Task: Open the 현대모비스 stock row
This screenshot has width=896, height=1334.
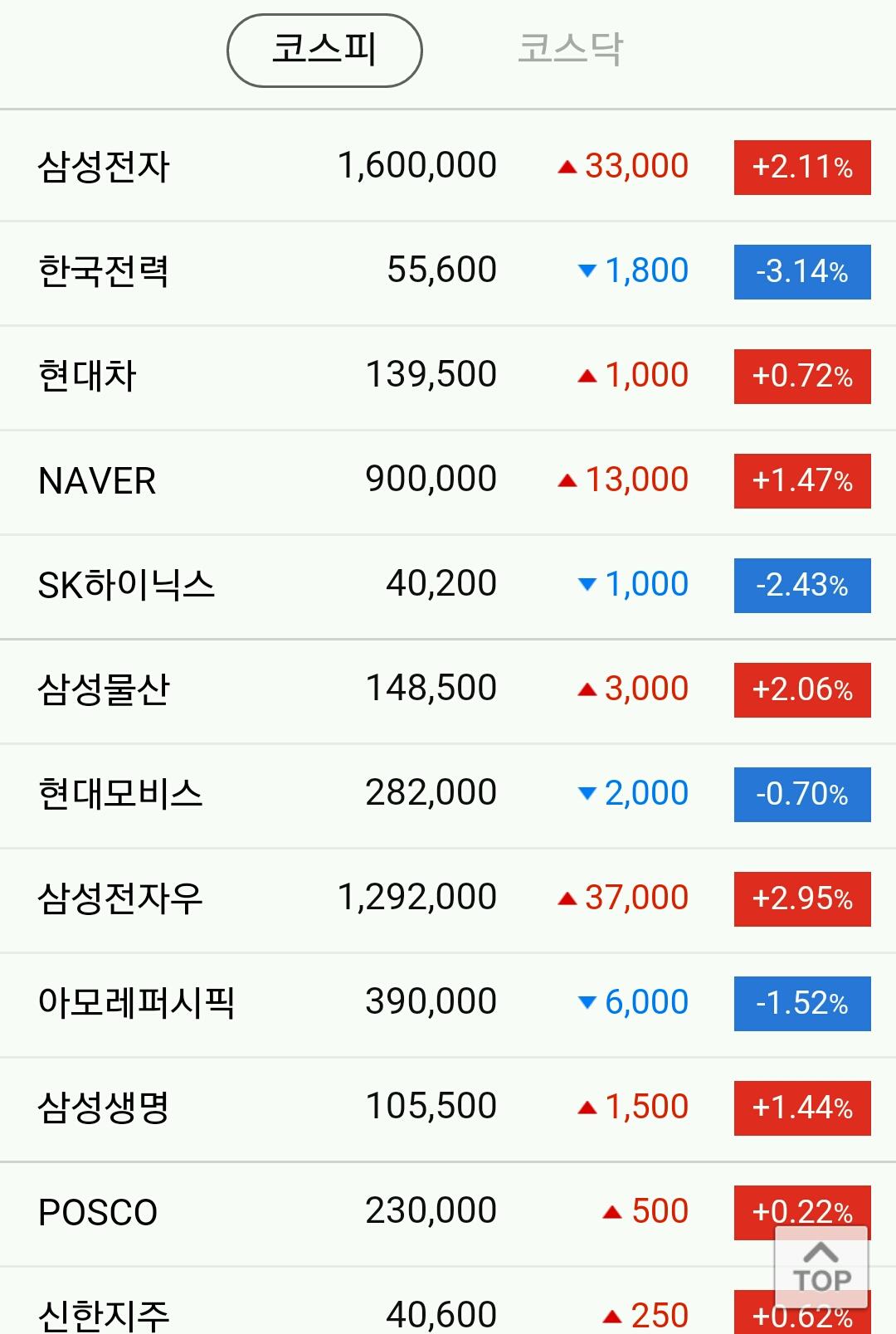Action: (448, 794)
